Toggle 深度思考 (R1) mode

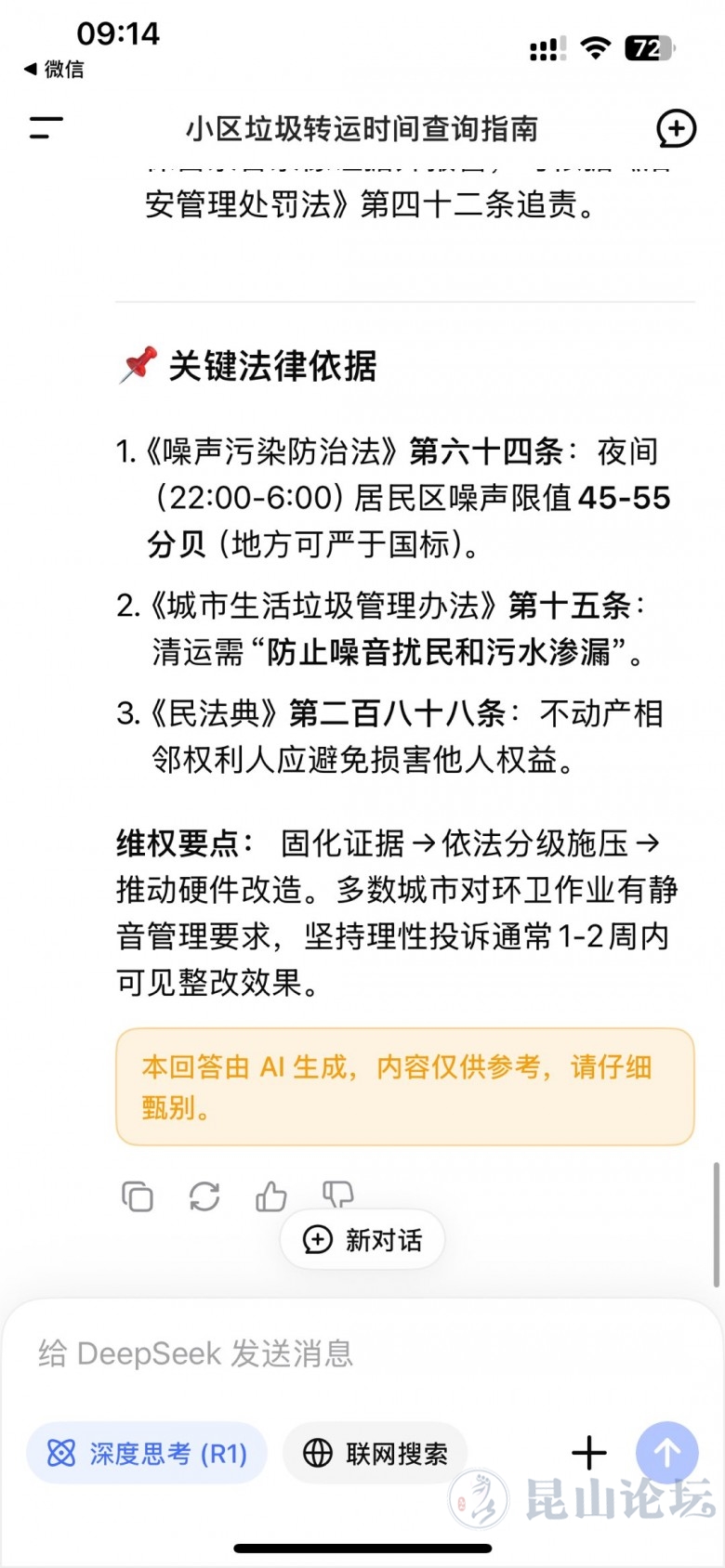[x=147, y=1453]
